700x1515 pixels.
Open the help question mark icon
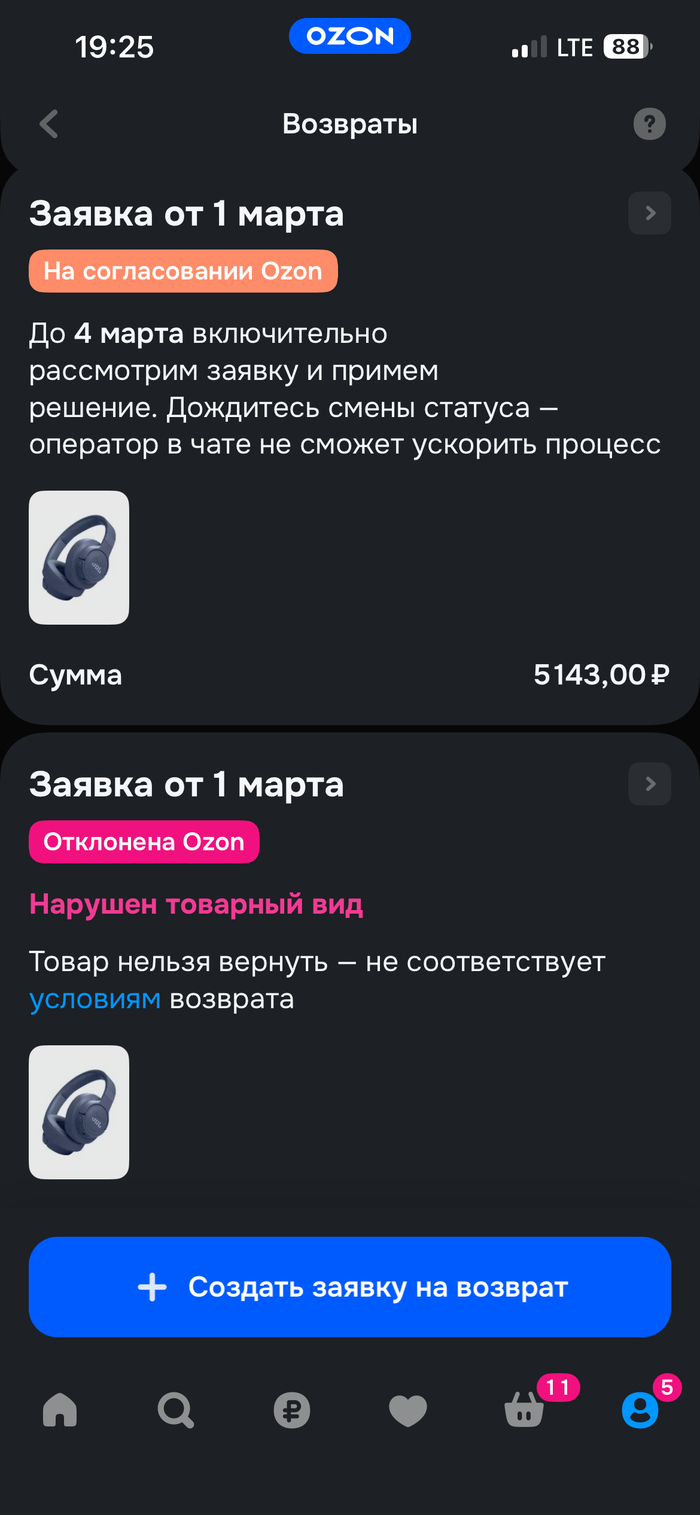[x=650, y=124]
